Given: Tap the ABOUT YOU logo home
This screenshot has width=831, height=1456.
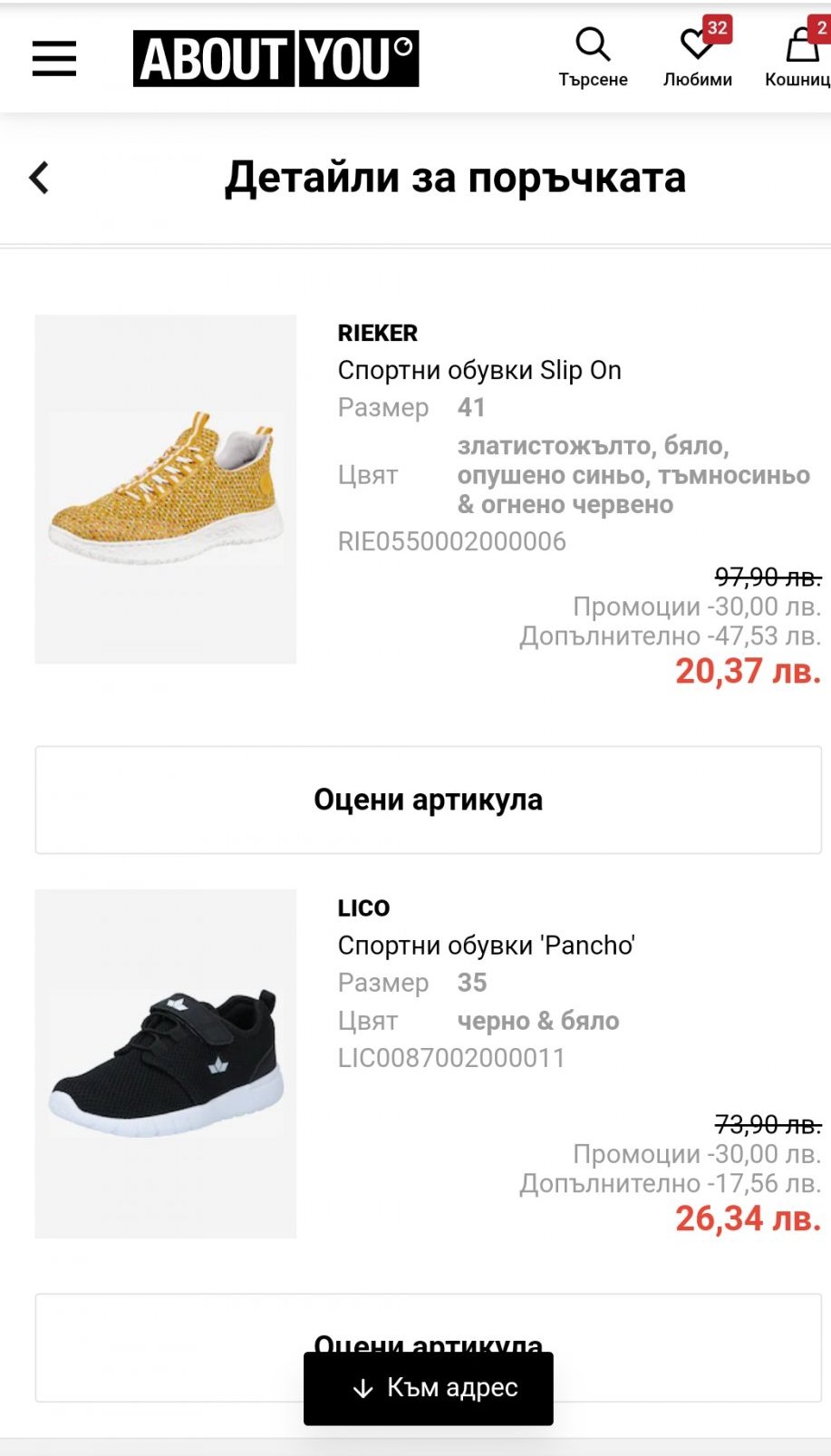Looking at the screenshot, I should [x=275, y=59].
